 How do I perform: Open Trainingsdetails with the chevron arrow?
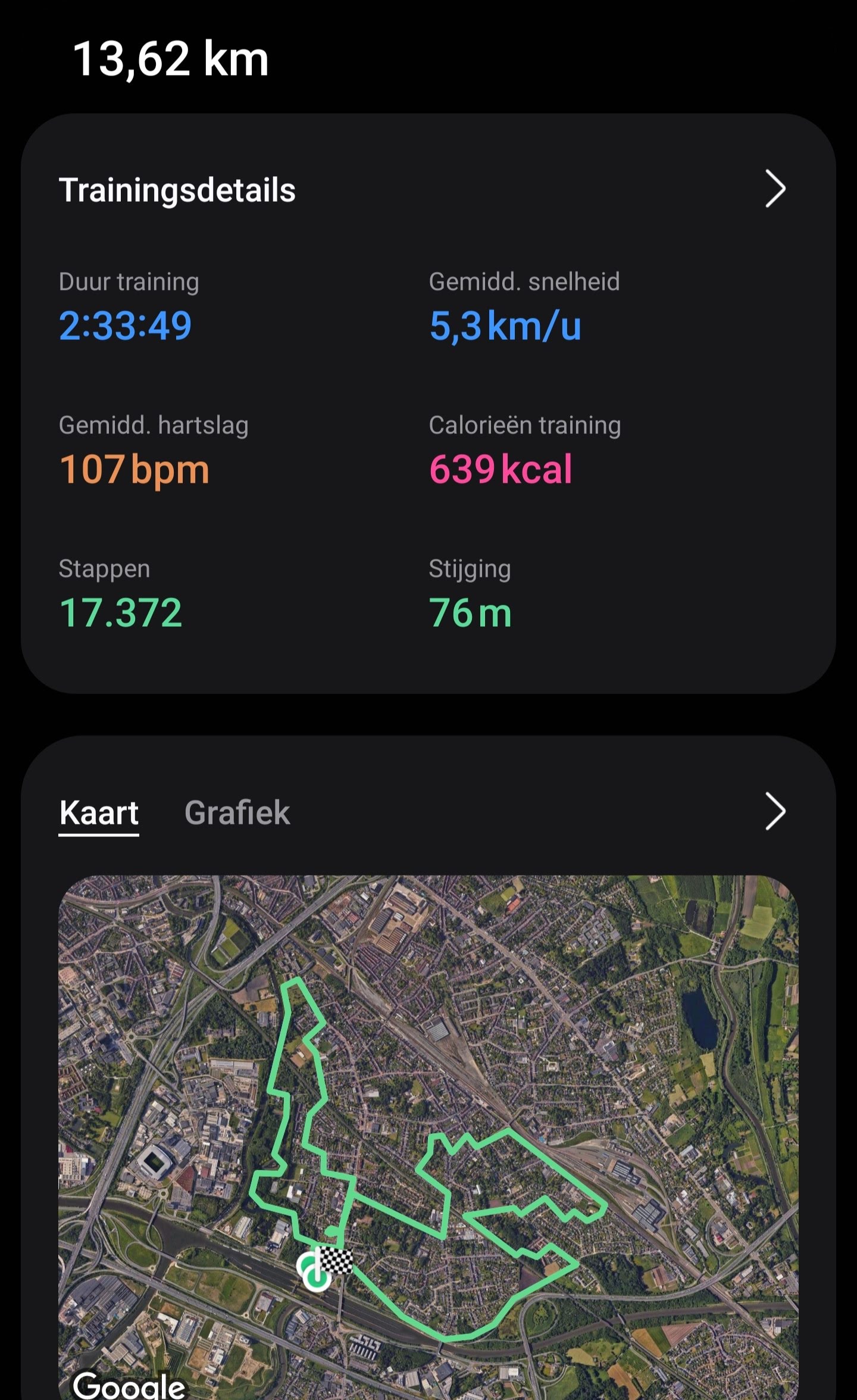pyautogui.click(x=775, y=189)
